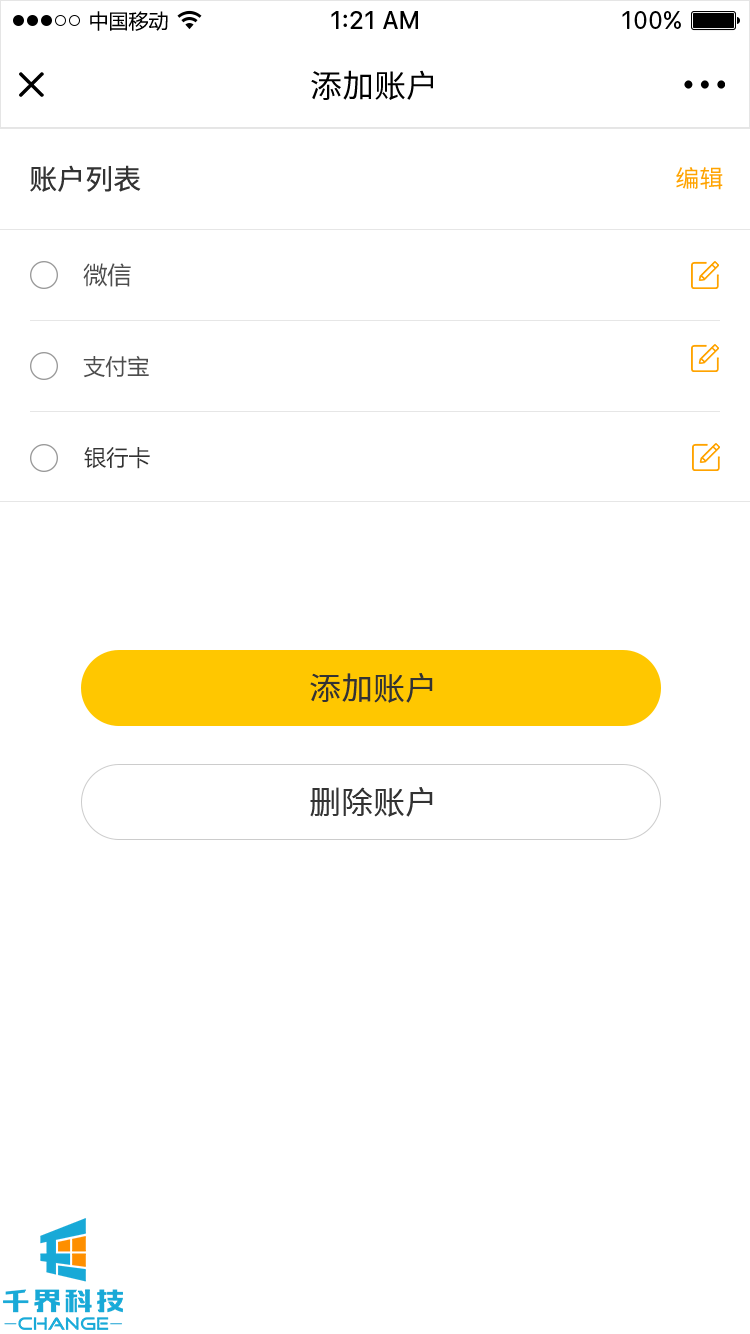Tap the 删除账户 button
Screen dimensions: 750x1334
click(x=371, y=802)
